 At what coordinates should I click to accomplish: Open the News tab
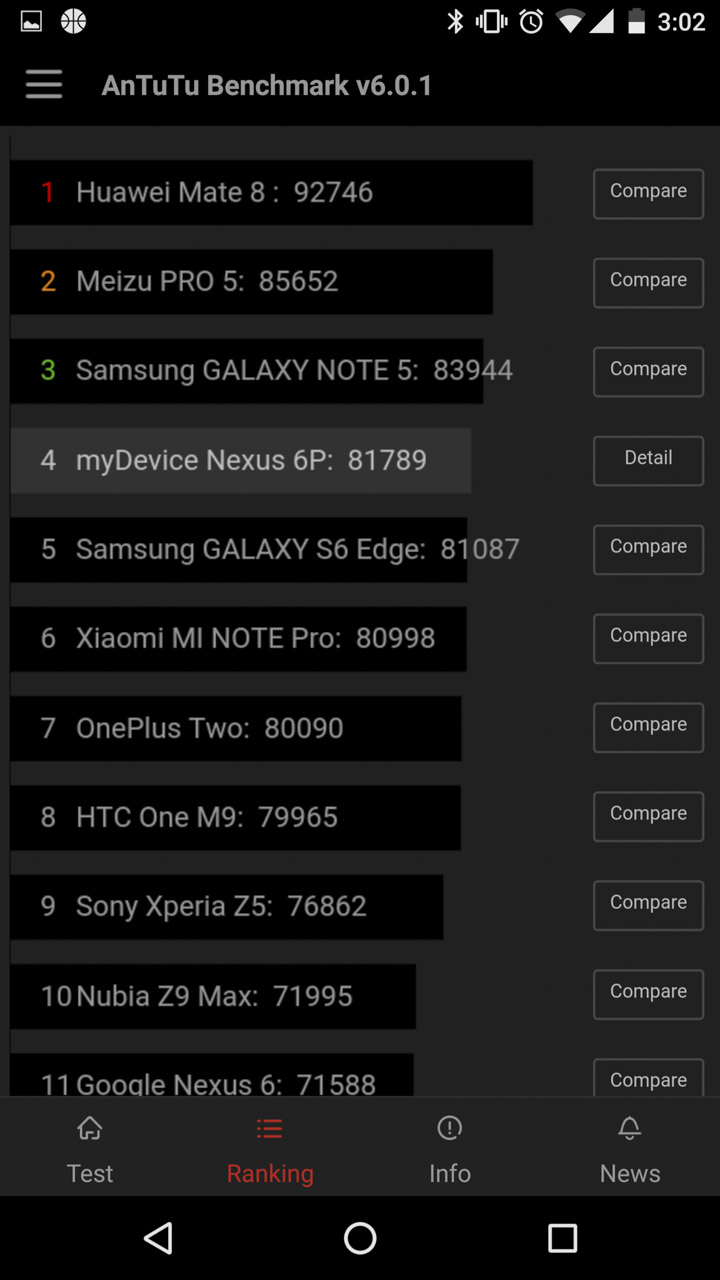(630, 1148)
